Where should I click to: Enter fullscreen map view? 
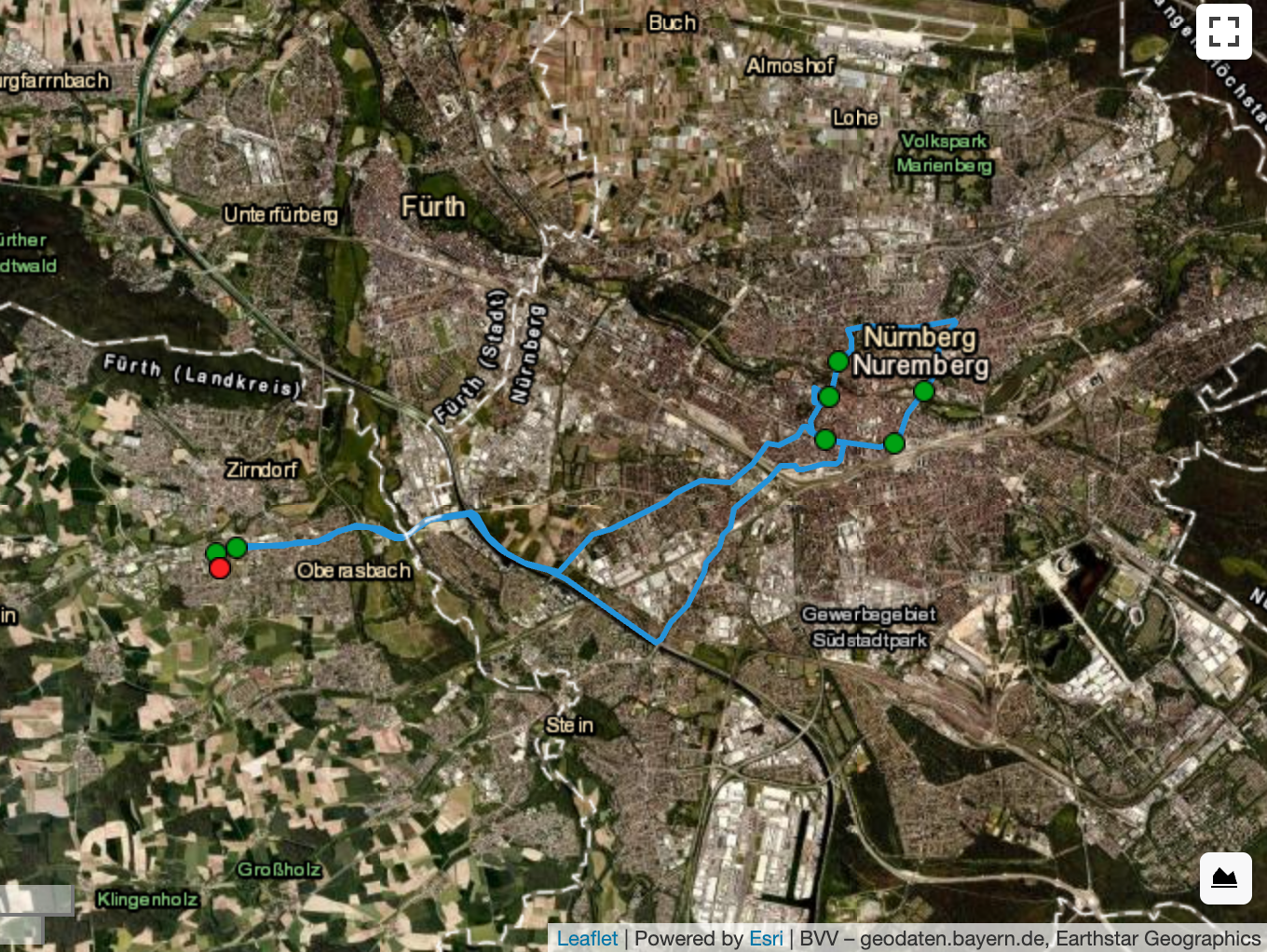[x=1223, y=32]
